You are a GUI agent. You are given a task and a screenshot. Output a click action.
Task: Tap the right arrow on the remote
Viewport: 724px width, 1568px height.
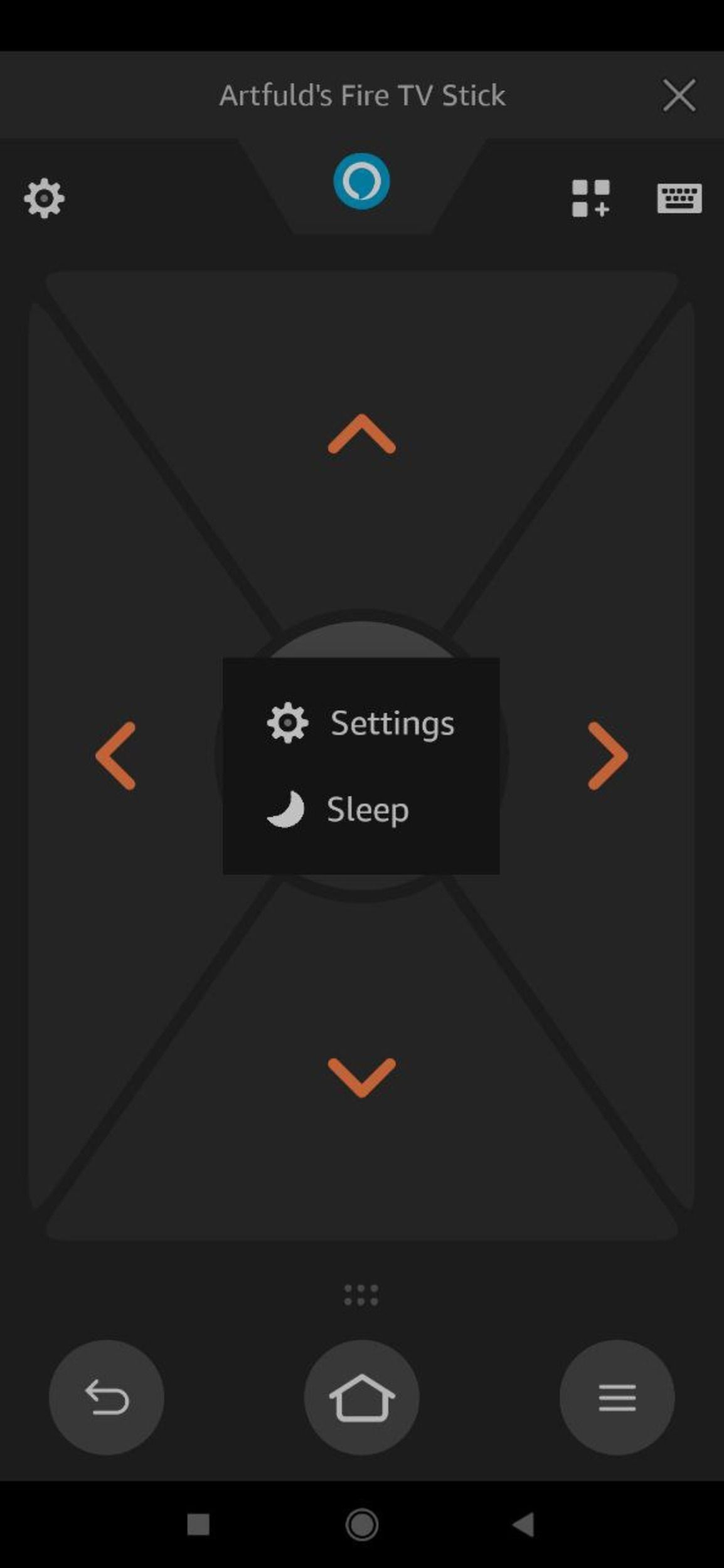tap(607, 755)
